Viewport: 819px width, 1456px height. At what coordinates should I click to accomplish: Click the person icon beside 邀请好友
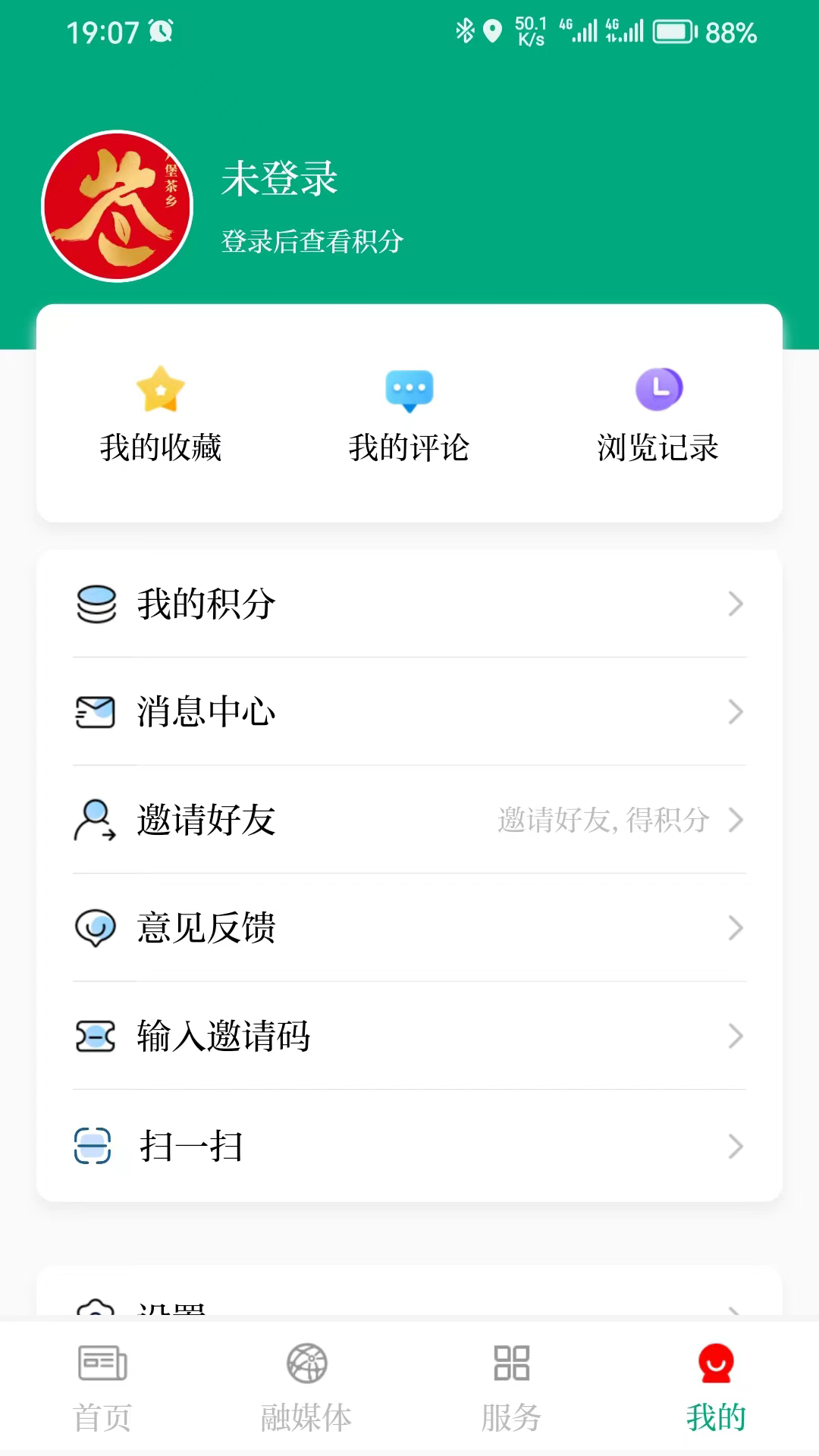95,821
